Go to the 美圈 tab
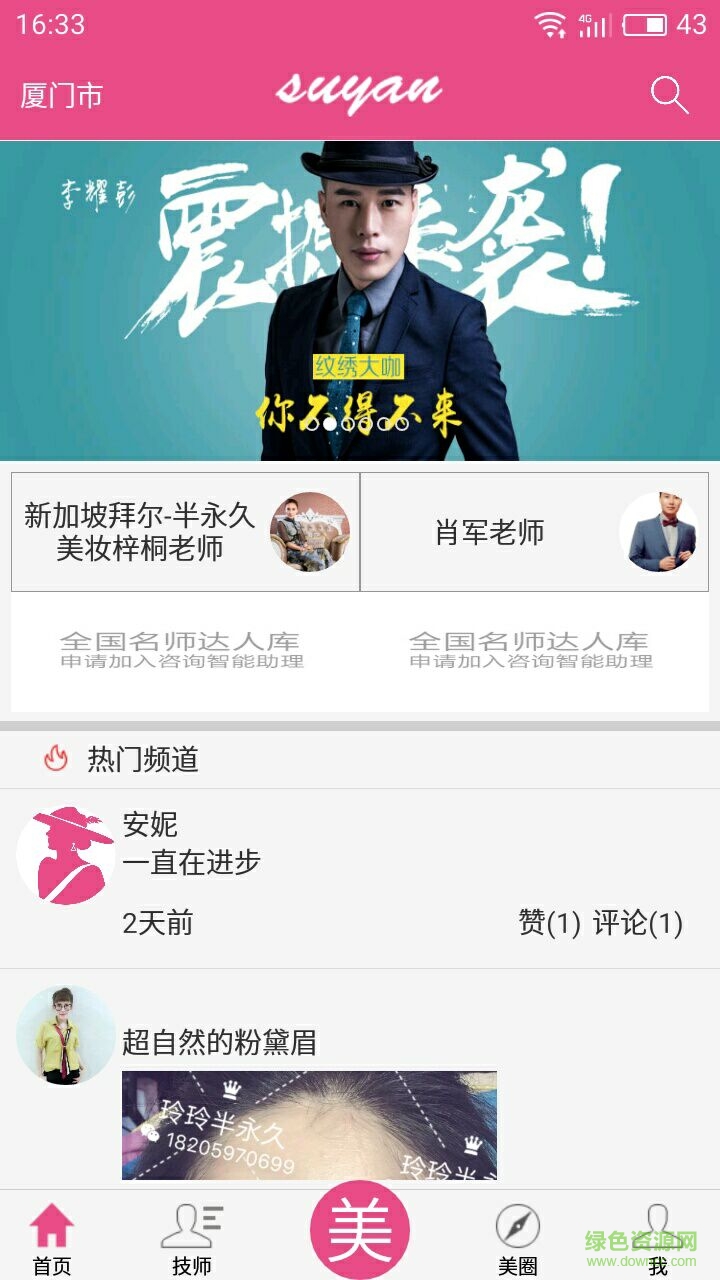The width and height of the screenshot is (720, 1280). (x=518, y=1238)
